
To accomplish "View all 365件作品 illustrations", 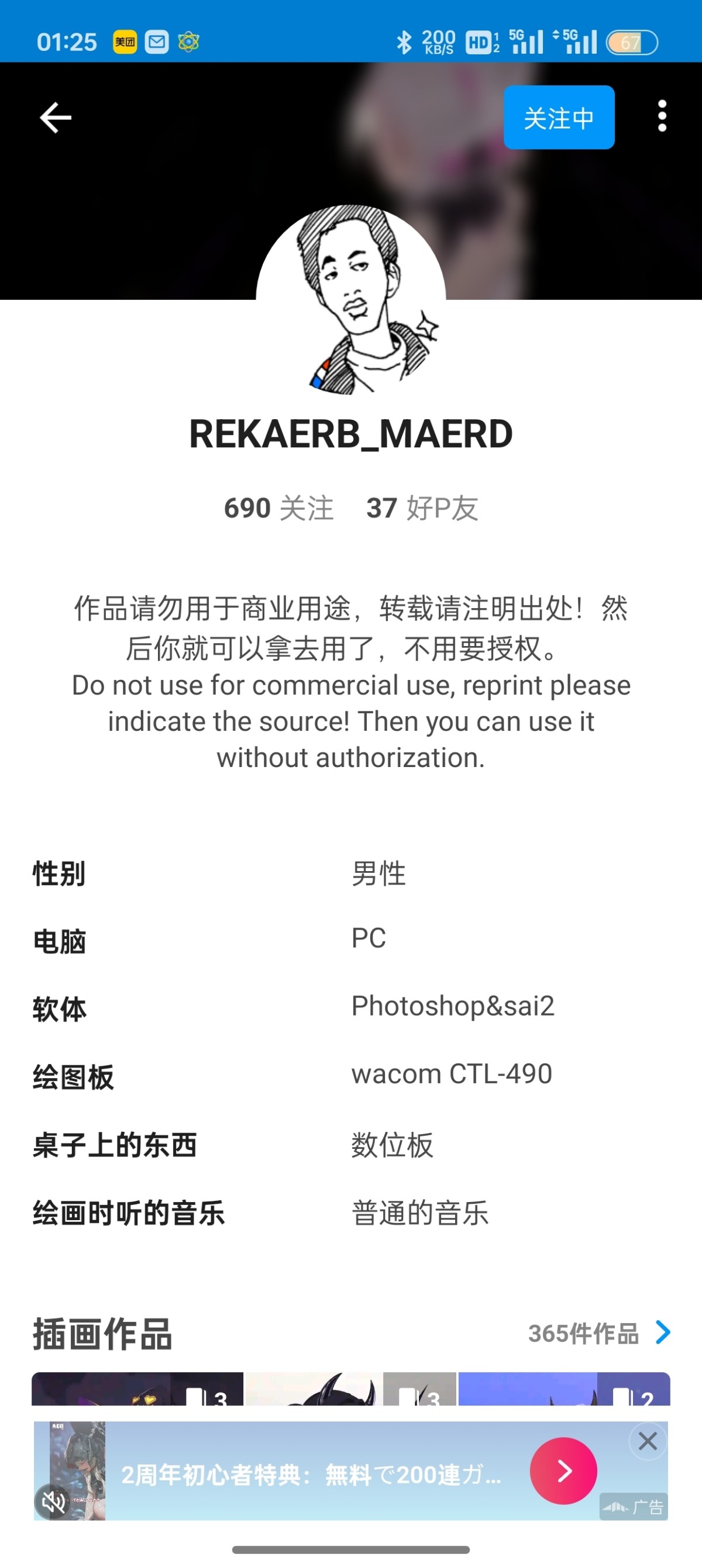I will pyautogui.click(x=598, y=1333).
